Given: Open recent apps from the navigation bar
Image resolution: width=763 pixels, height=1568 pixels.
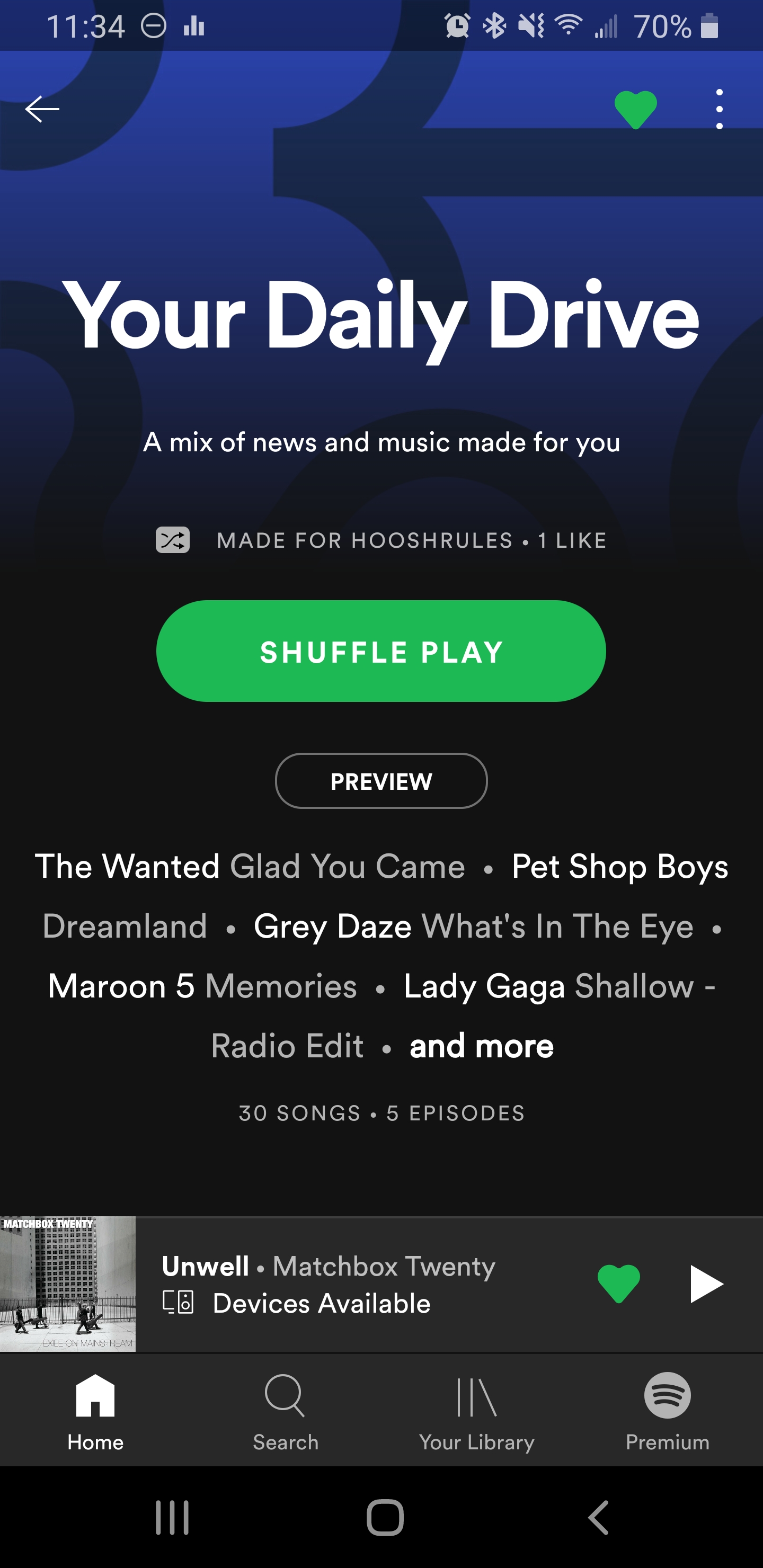Looking at the screenshot, I should point(172,1518).
